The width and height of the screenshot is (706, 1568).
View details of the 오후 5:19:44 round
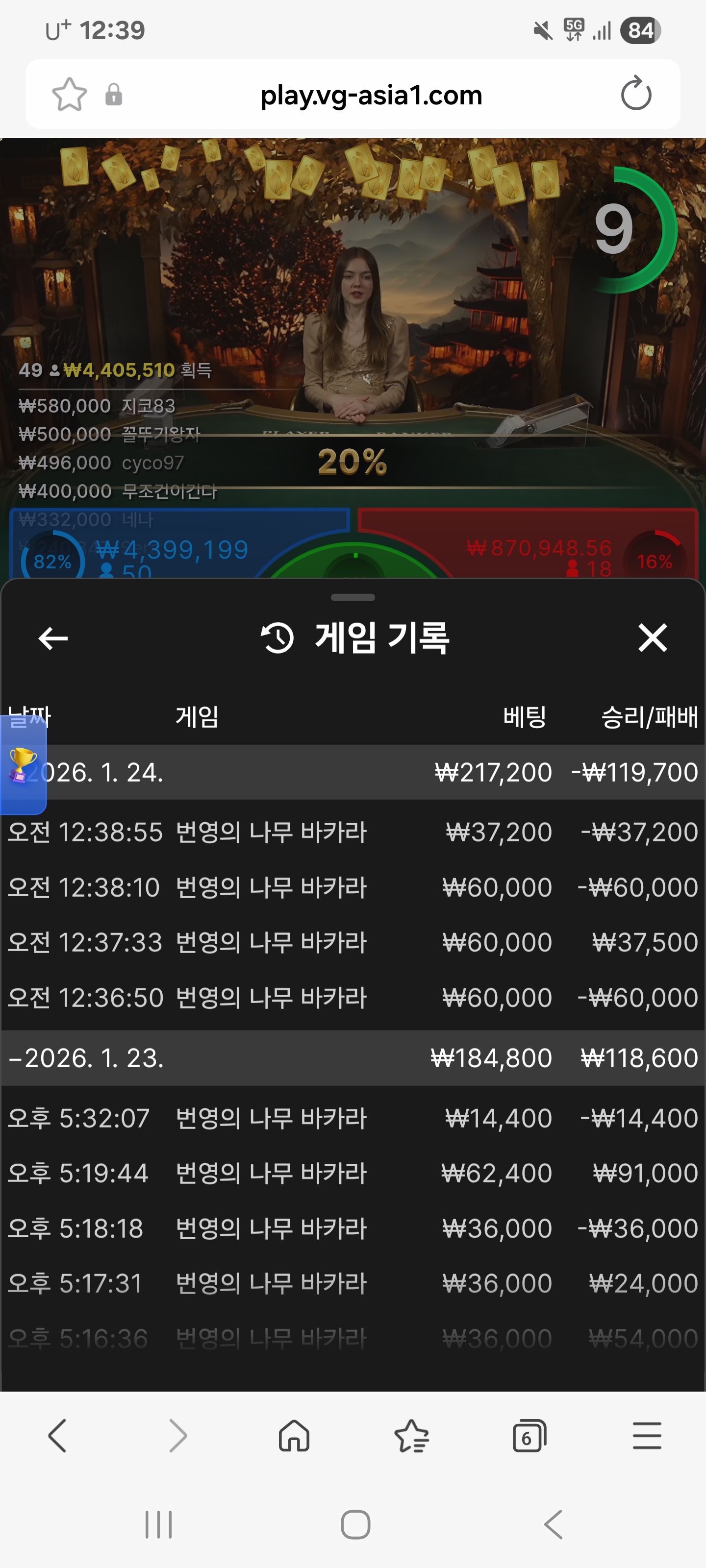[x=353, y=1173]
